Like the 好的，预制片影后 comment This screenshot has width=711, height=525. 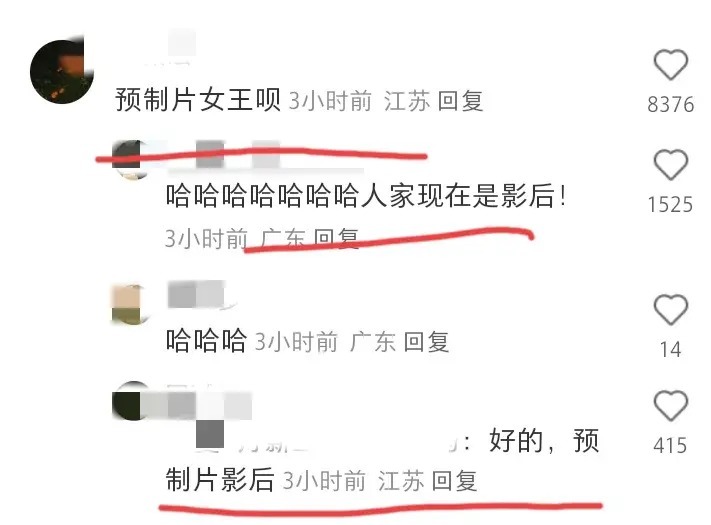coord(670,406)
